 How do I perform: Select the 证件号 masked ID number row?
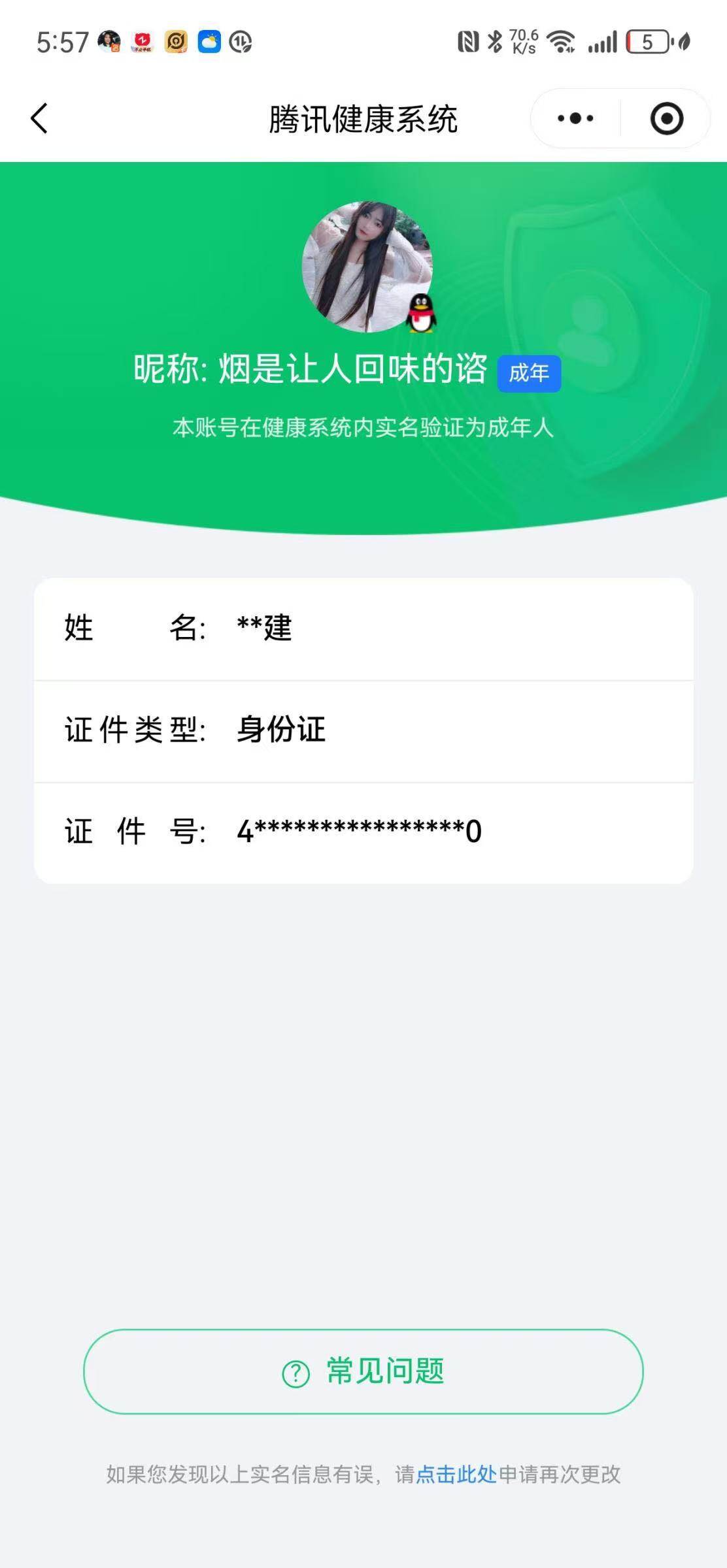point(363,831)
